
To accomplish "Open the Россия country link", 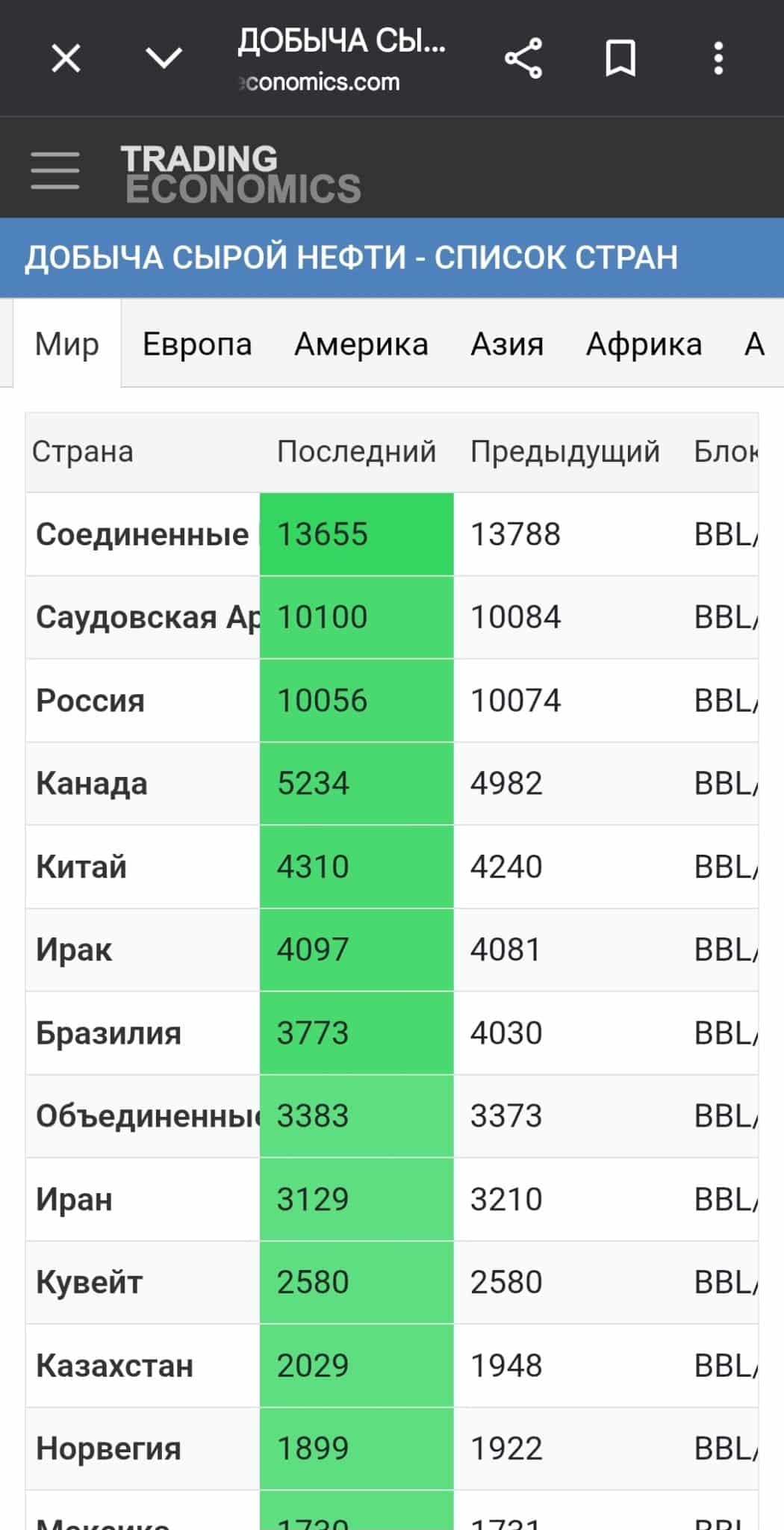I will [90, 701].
